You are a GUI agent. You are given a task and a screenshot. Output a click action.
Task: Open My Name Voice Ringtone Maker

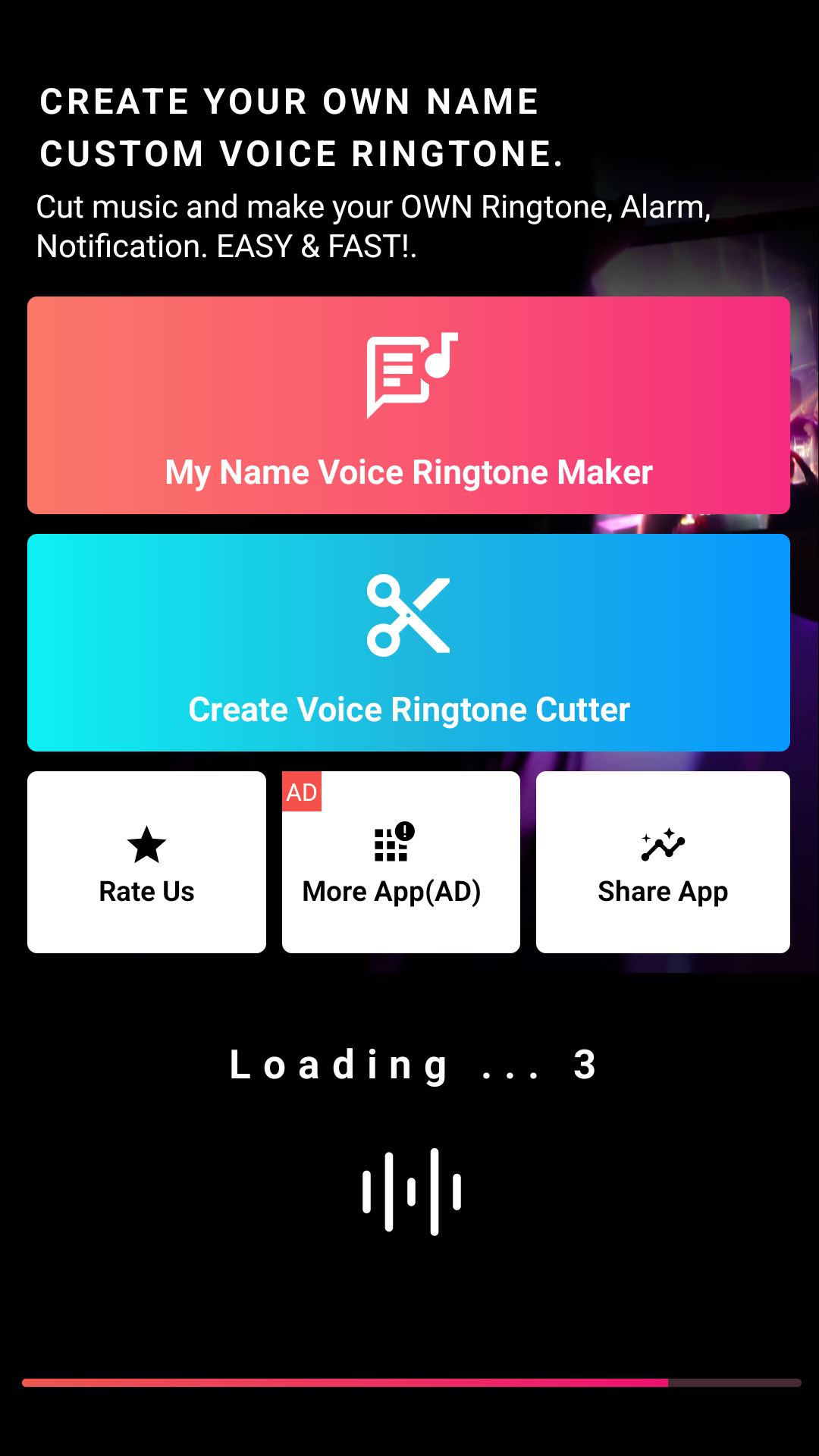(409, 405)
